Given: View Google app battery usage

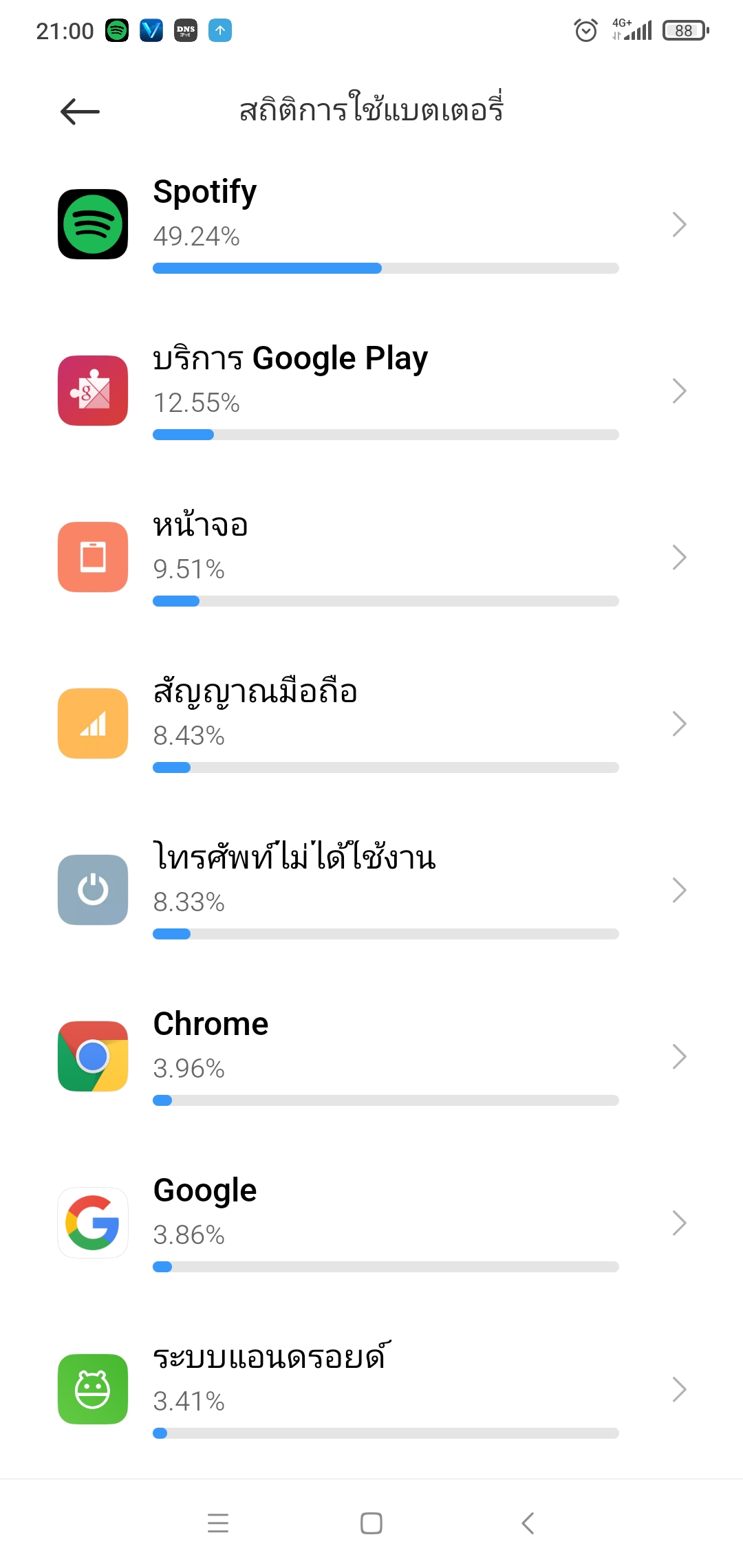Looking at the screenshot, I should [371, 1223].
